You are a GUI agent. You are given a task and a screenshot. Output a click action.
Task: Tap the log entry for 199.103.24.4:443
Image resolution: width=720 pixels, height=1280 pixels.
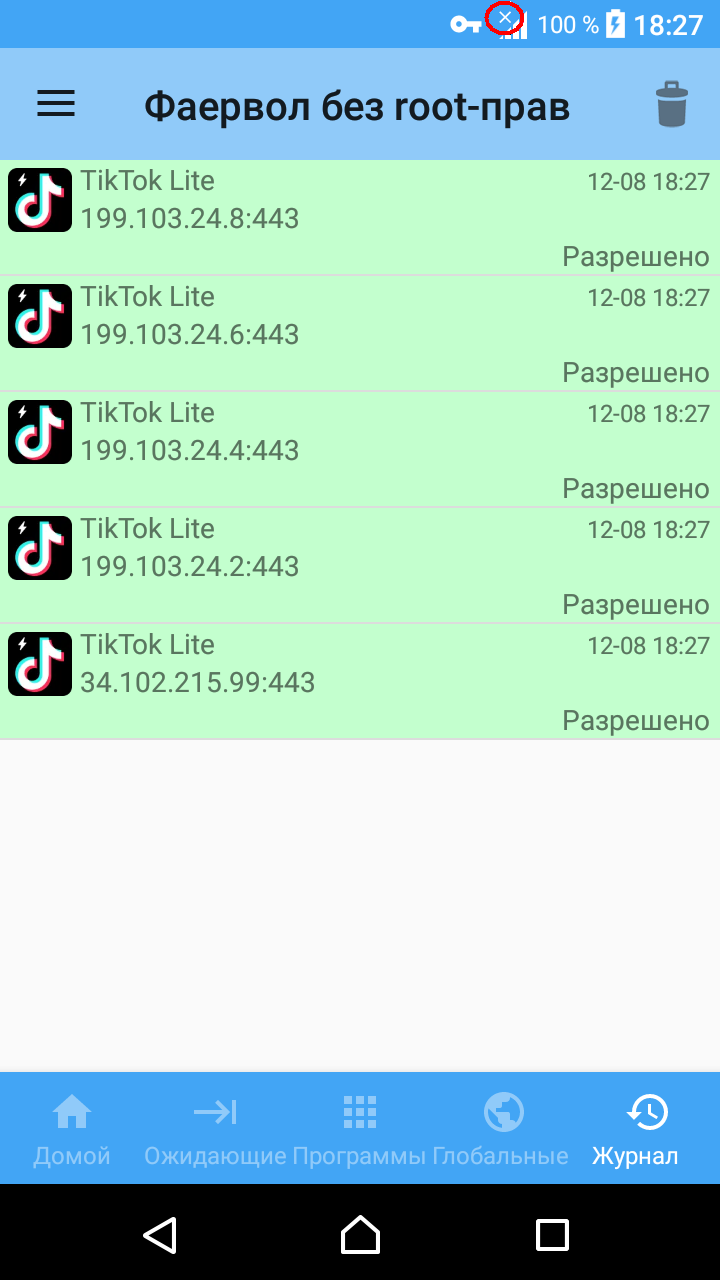point(360,449)
